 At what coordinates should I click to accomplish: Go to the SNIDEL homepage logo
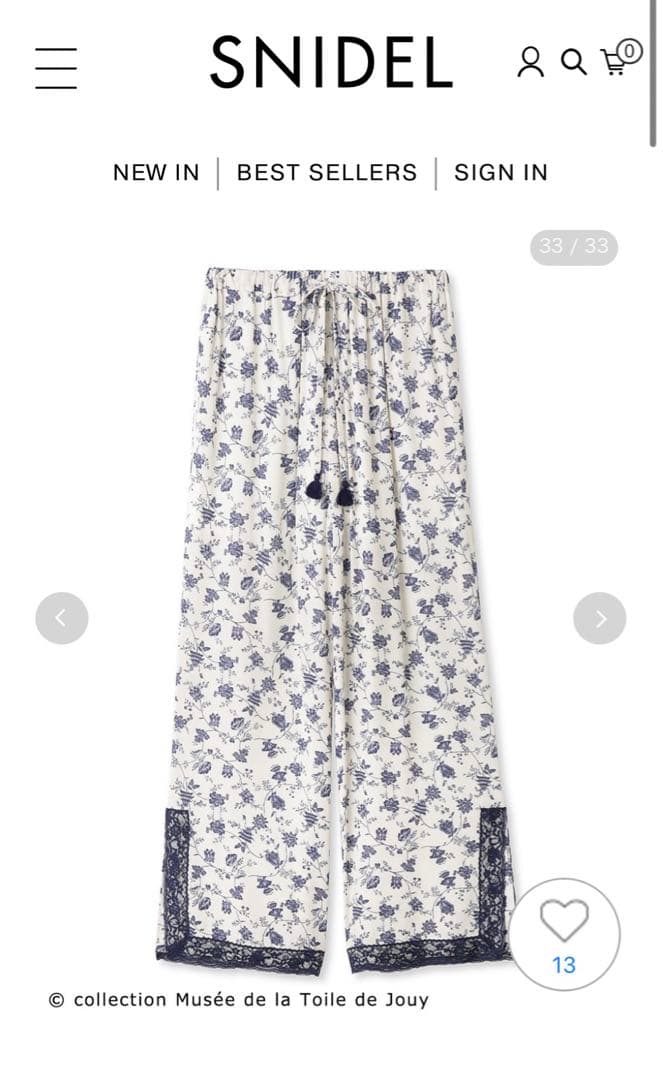(x=331, y=62)
